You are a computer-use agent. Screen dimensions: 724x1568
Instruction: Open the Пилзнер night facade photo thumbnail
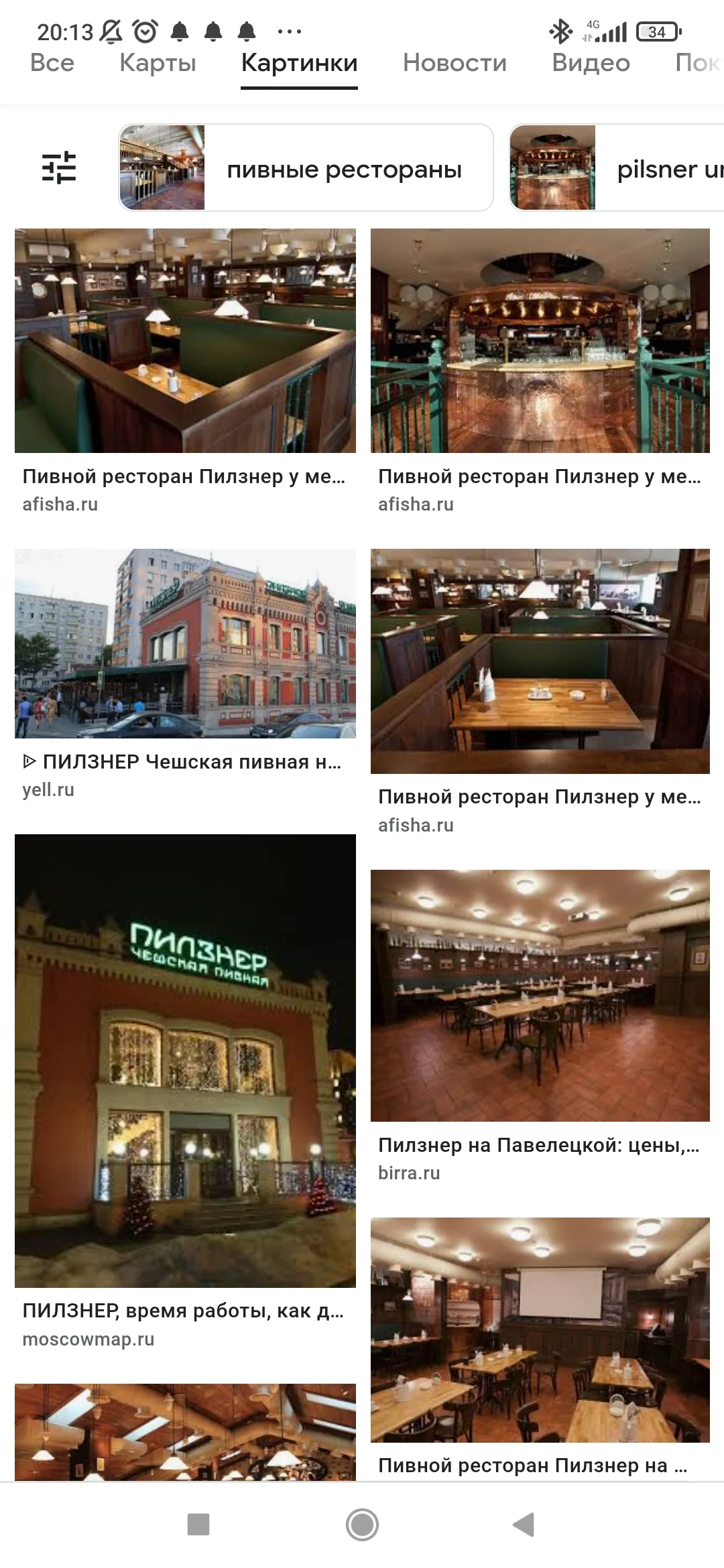pos(185,1059)
